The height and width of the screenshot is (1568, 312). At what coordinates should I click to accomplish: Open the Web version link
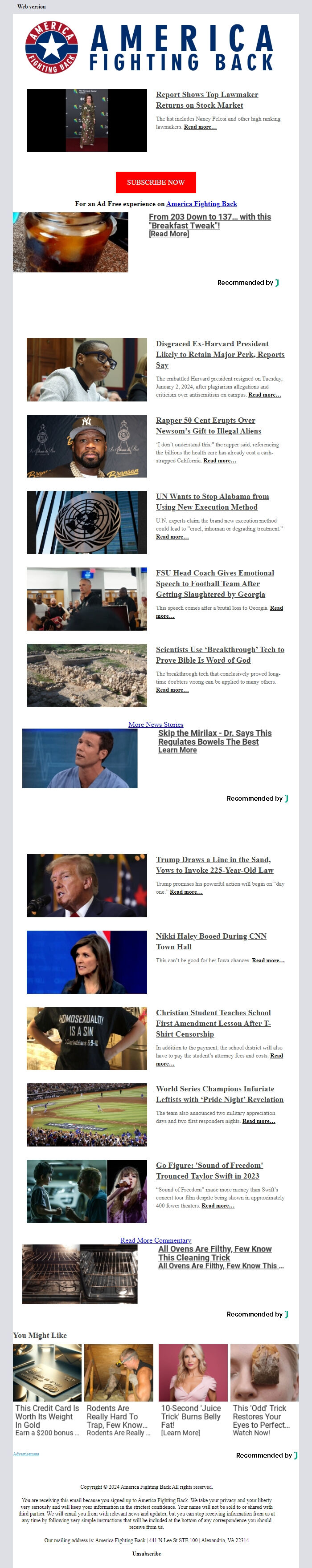(31, 7)
